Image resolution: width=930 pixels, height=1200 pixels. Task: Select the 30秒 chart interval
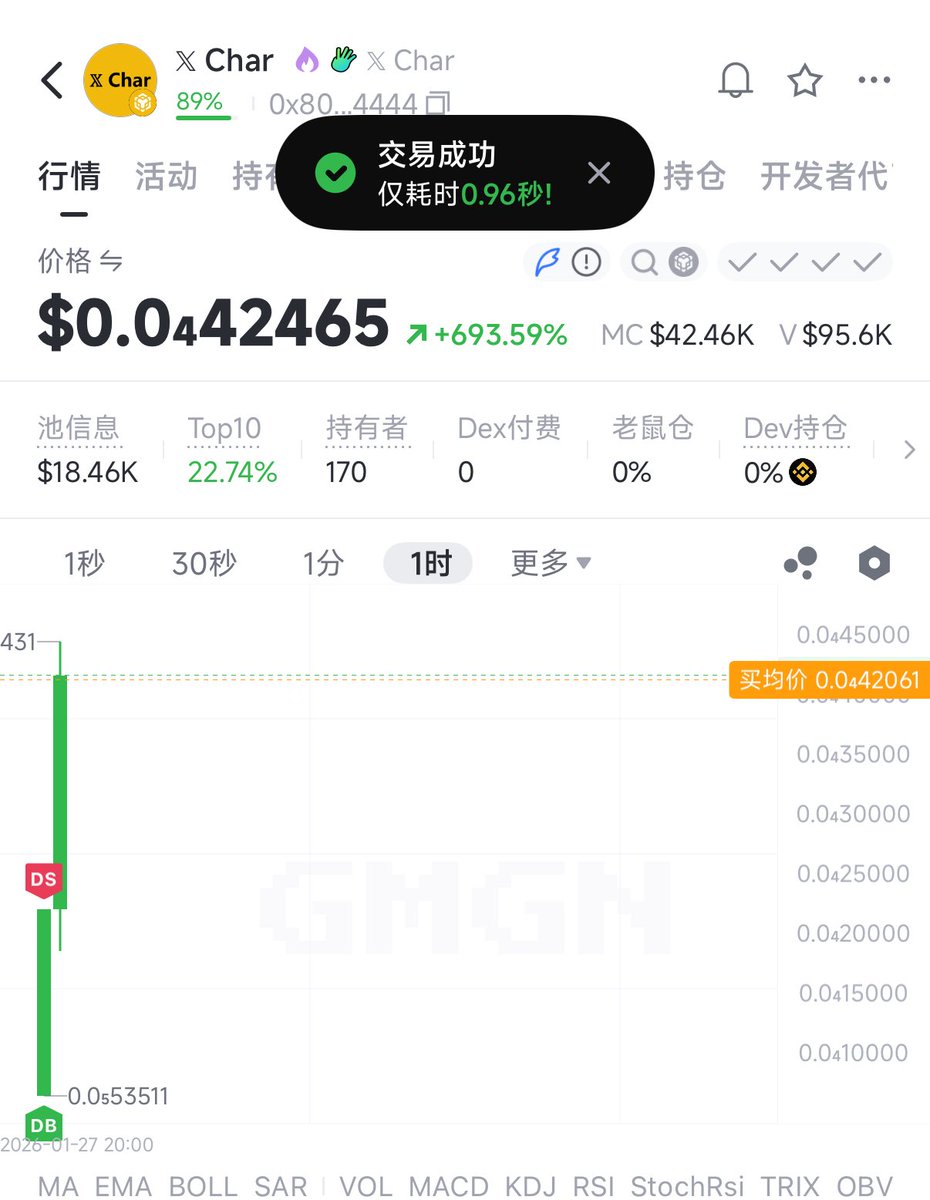coord(204,564)
